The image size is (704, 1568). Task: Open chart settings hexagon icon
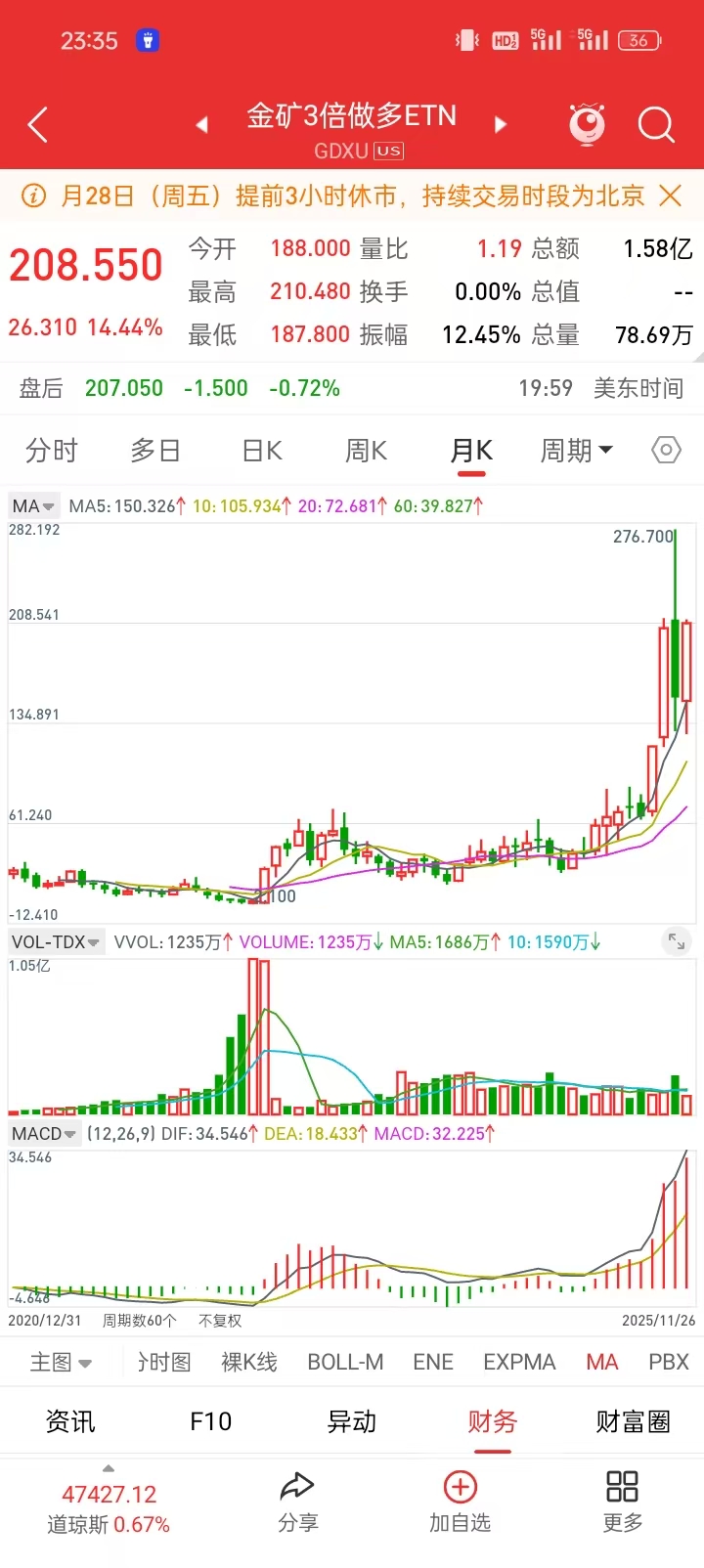tap(666, 451)
